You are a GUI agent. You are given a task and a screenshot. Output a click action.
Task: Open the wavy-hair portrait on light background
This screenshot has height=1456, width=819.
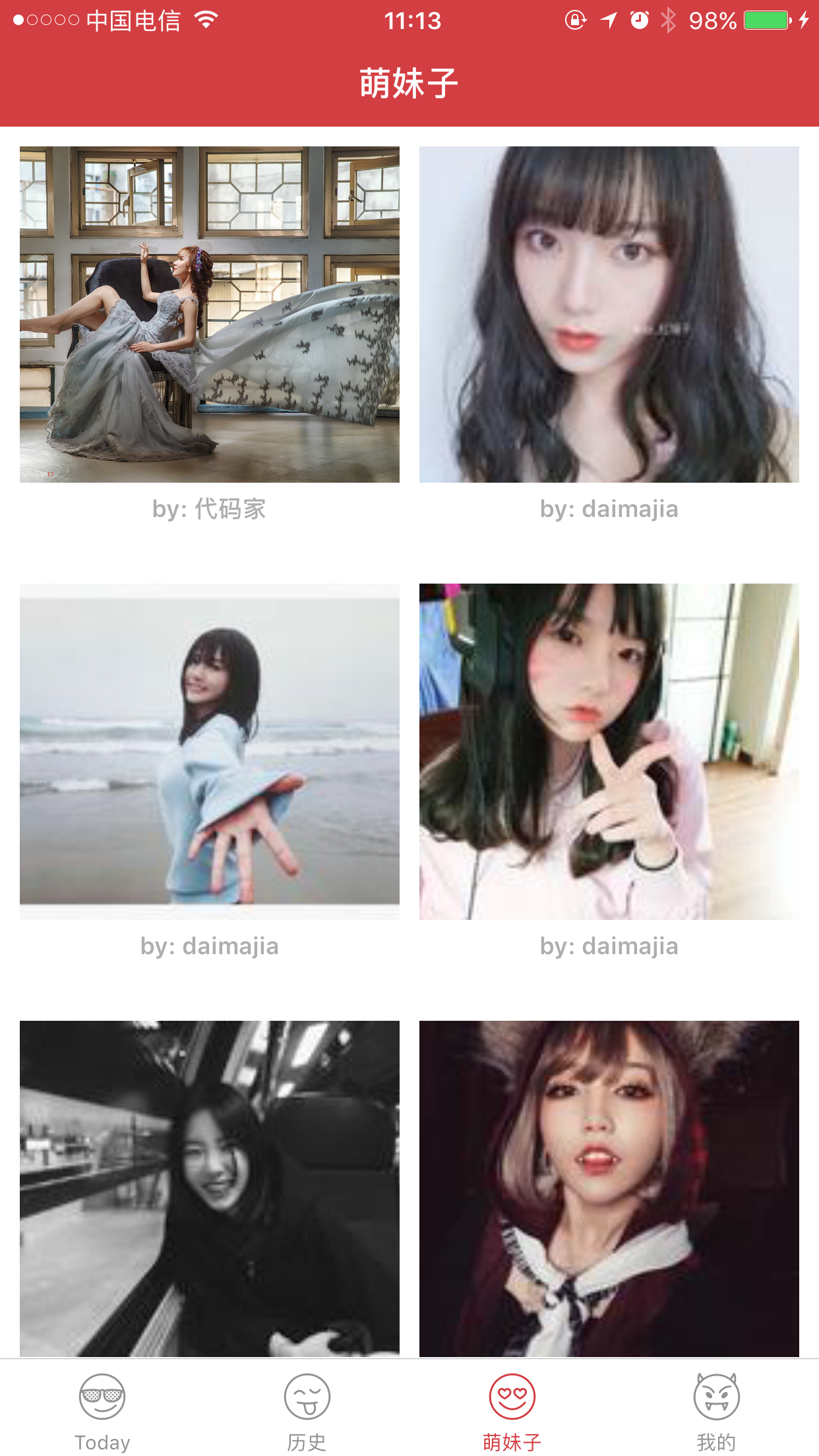[609, 315]
